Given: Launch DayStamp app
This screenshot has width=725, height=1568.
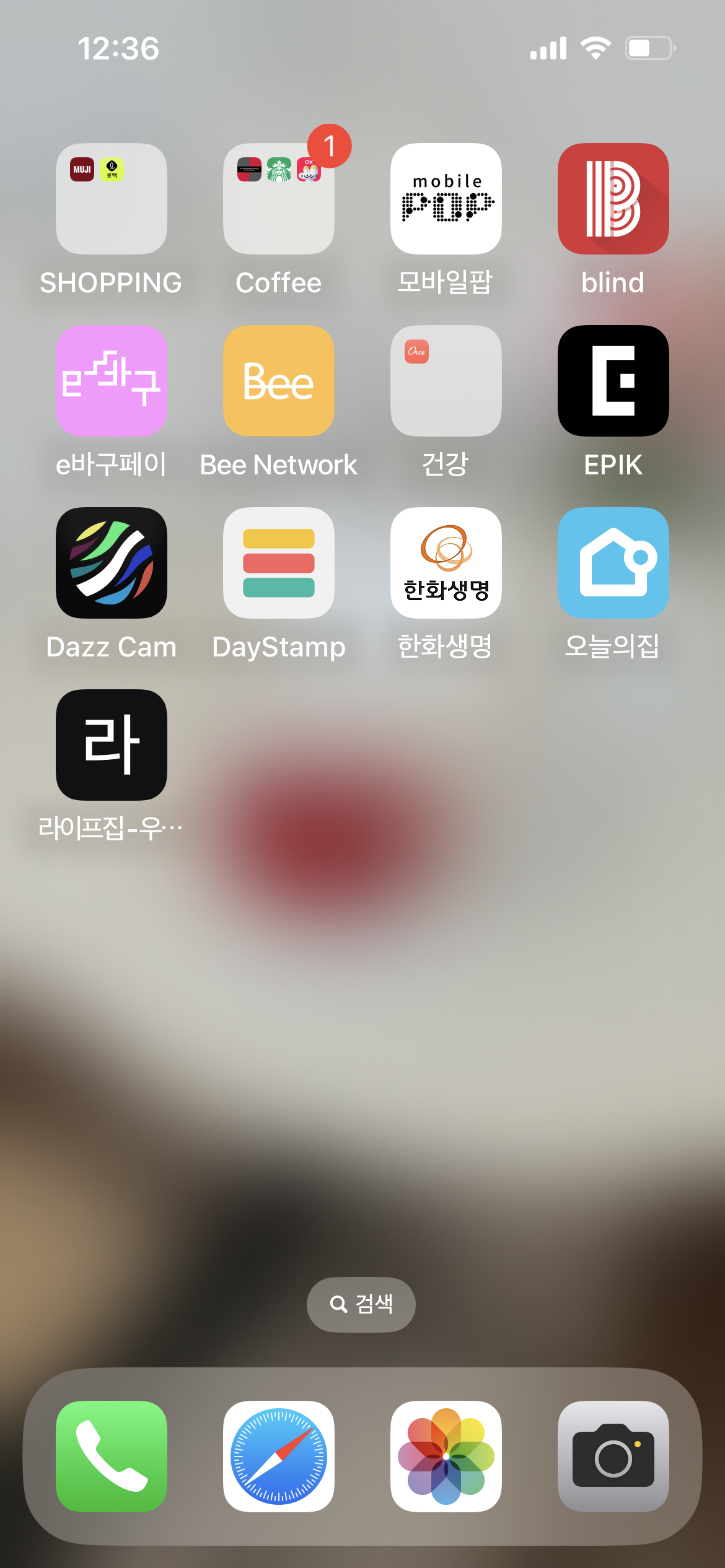Looking at the screenshot, I should 279,563.
